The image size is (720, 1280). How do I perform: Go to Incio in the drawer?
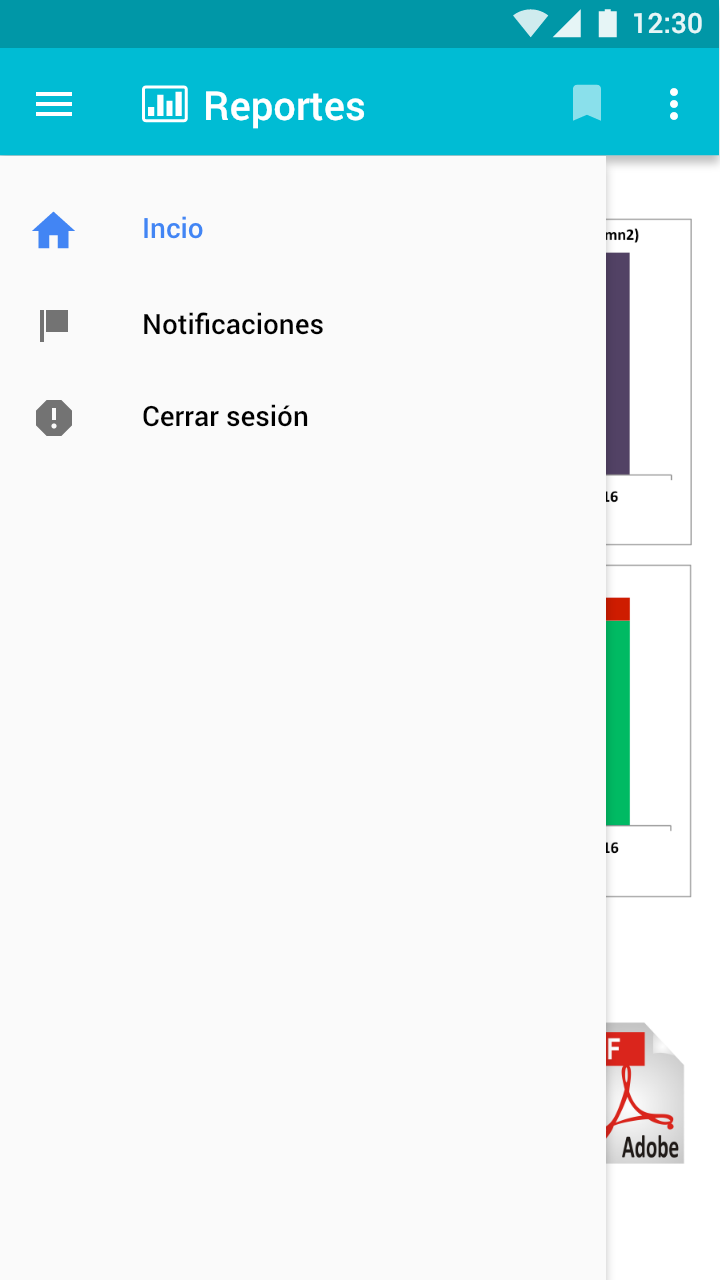coord(173,229)
